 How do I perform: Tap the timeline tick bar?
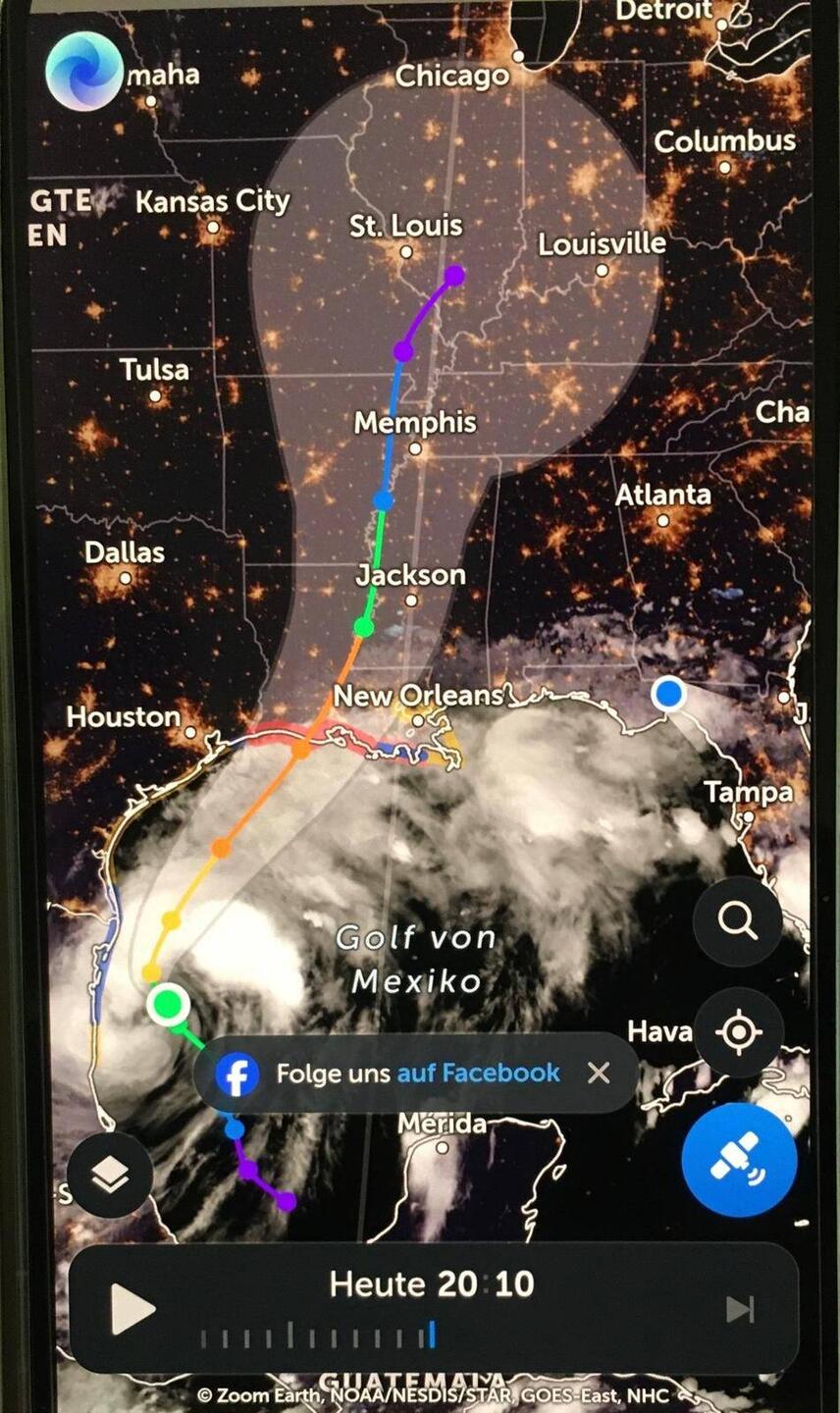[317, 1335]
